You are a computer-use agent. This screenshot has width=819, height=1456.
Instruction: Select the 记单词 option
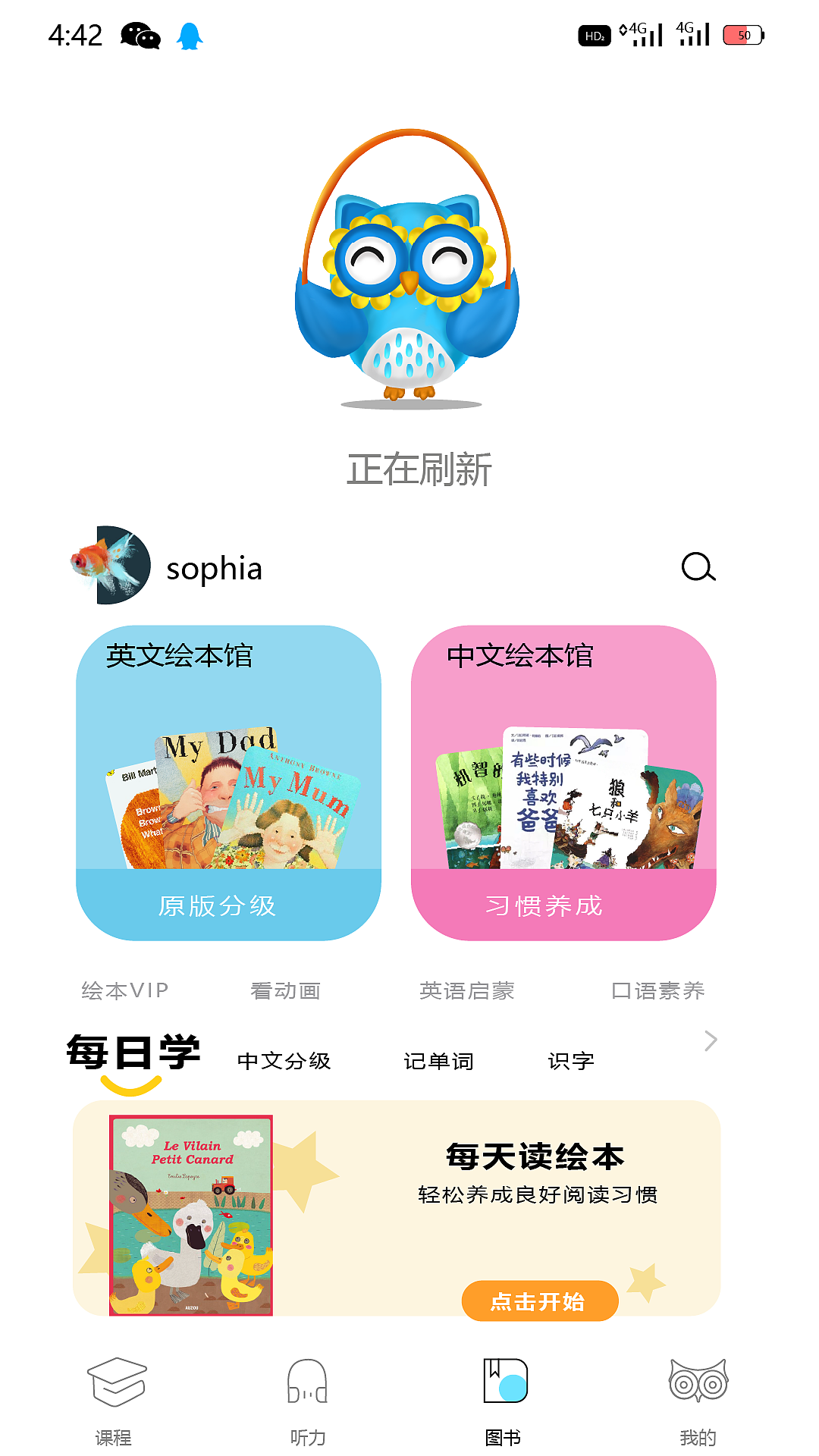(x=441, y=1061)
